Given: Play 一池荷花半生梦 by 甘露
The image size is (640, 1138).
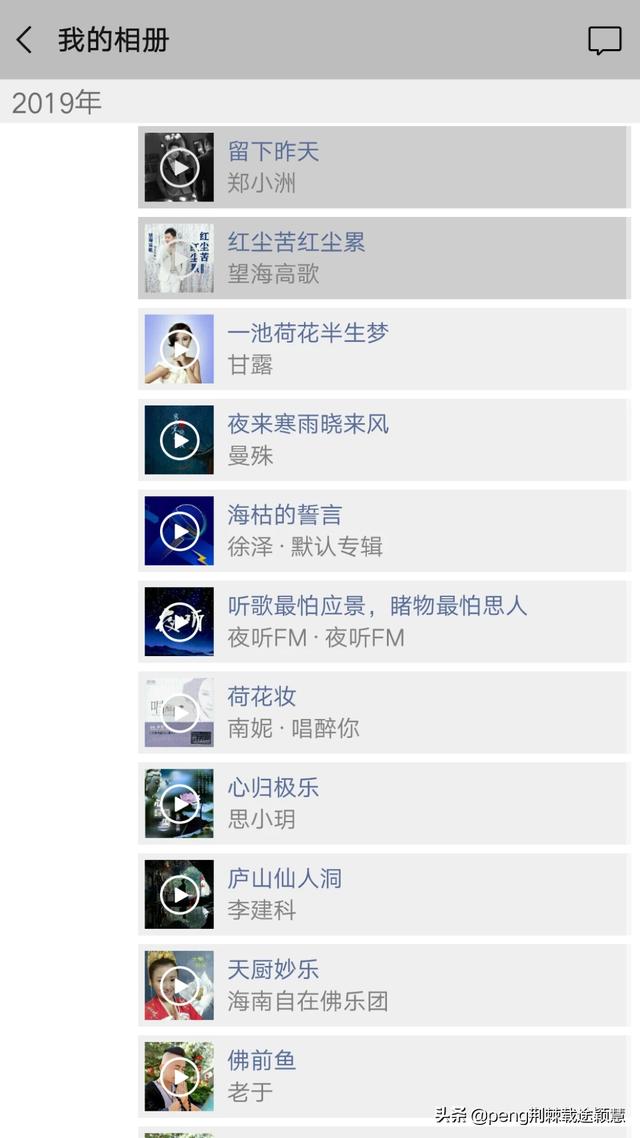Looking at the screenshot, I should (180, 349).
